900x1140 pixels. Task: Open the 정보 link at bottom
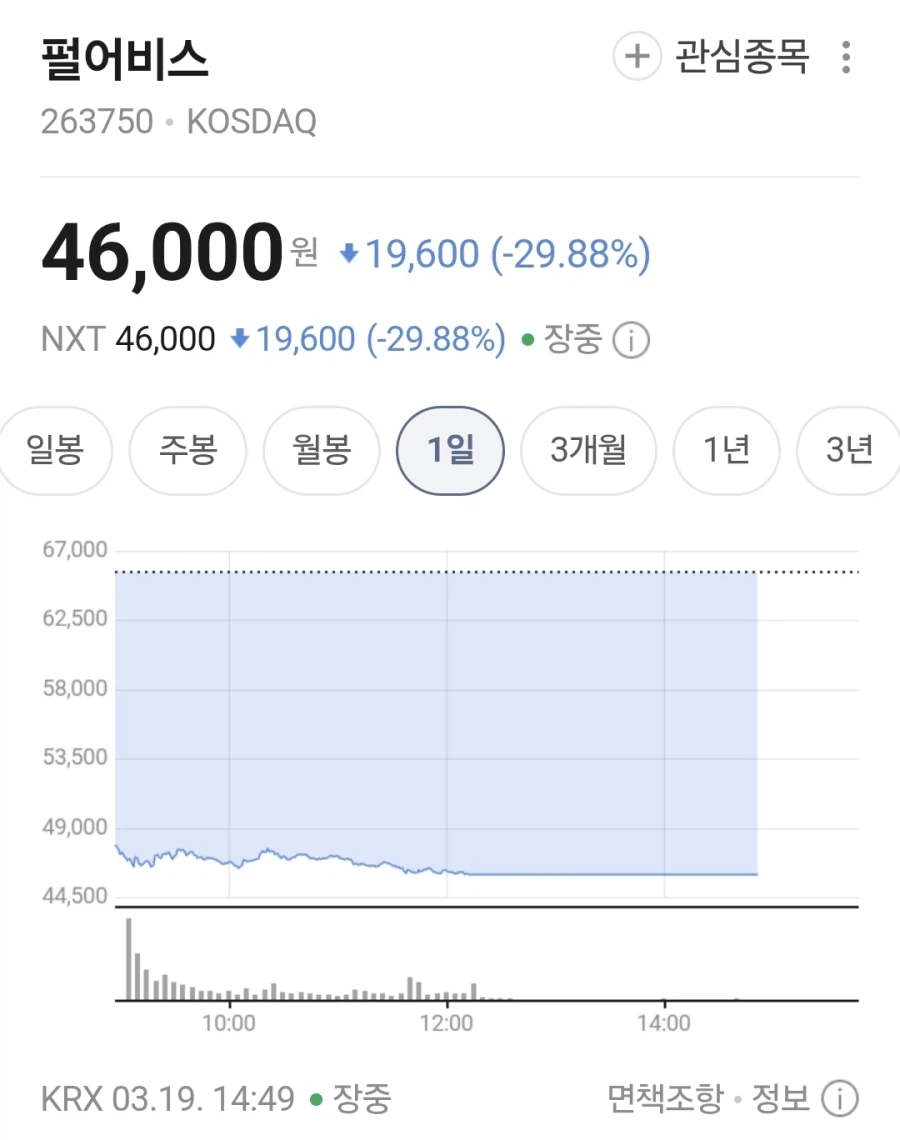coord(781,1097)
